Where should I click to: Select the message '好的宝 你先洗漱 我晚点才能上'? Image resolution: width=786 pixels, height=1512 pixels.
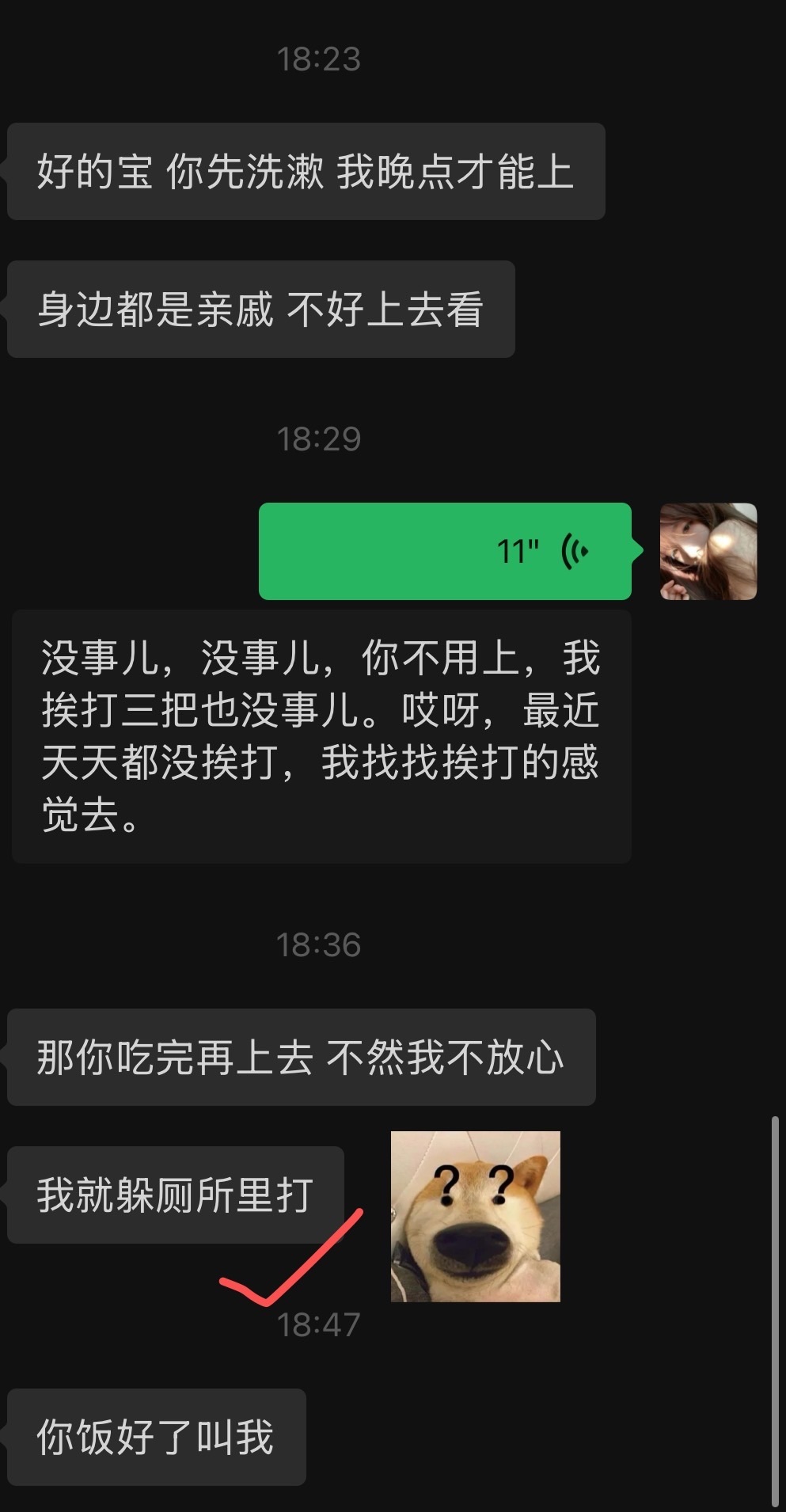click(x=306, y=173)
